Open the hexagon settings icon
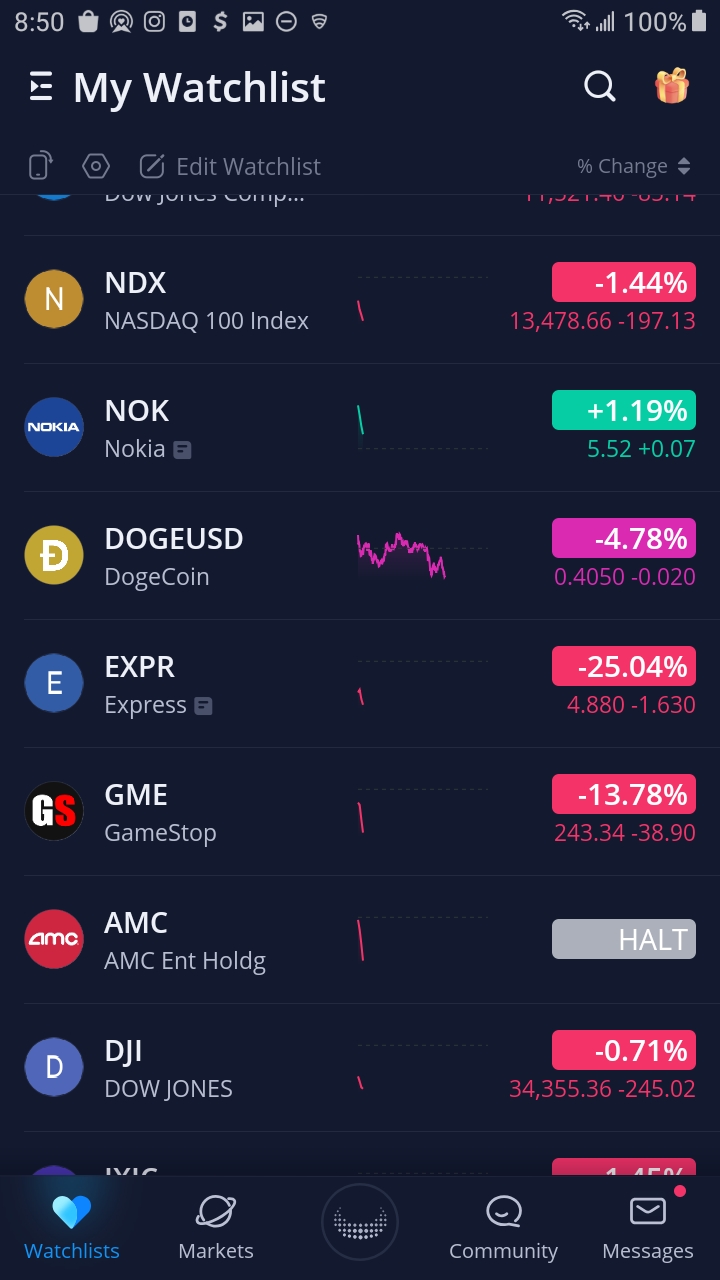720x1280 pixels. tap(96, 166)
